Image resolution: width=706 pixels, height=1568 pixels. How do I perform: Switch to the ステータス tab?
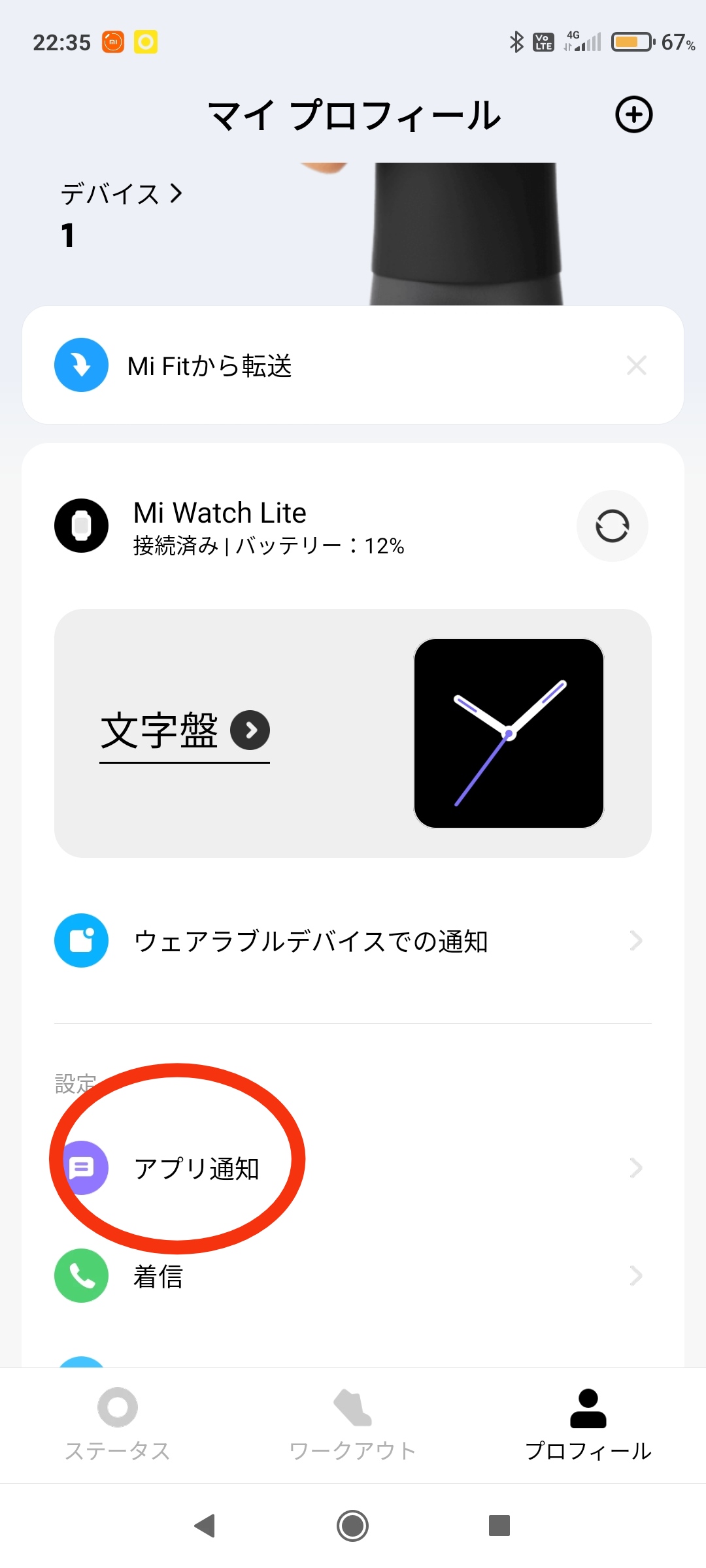pyautogui.click(x=118, y=1424)
